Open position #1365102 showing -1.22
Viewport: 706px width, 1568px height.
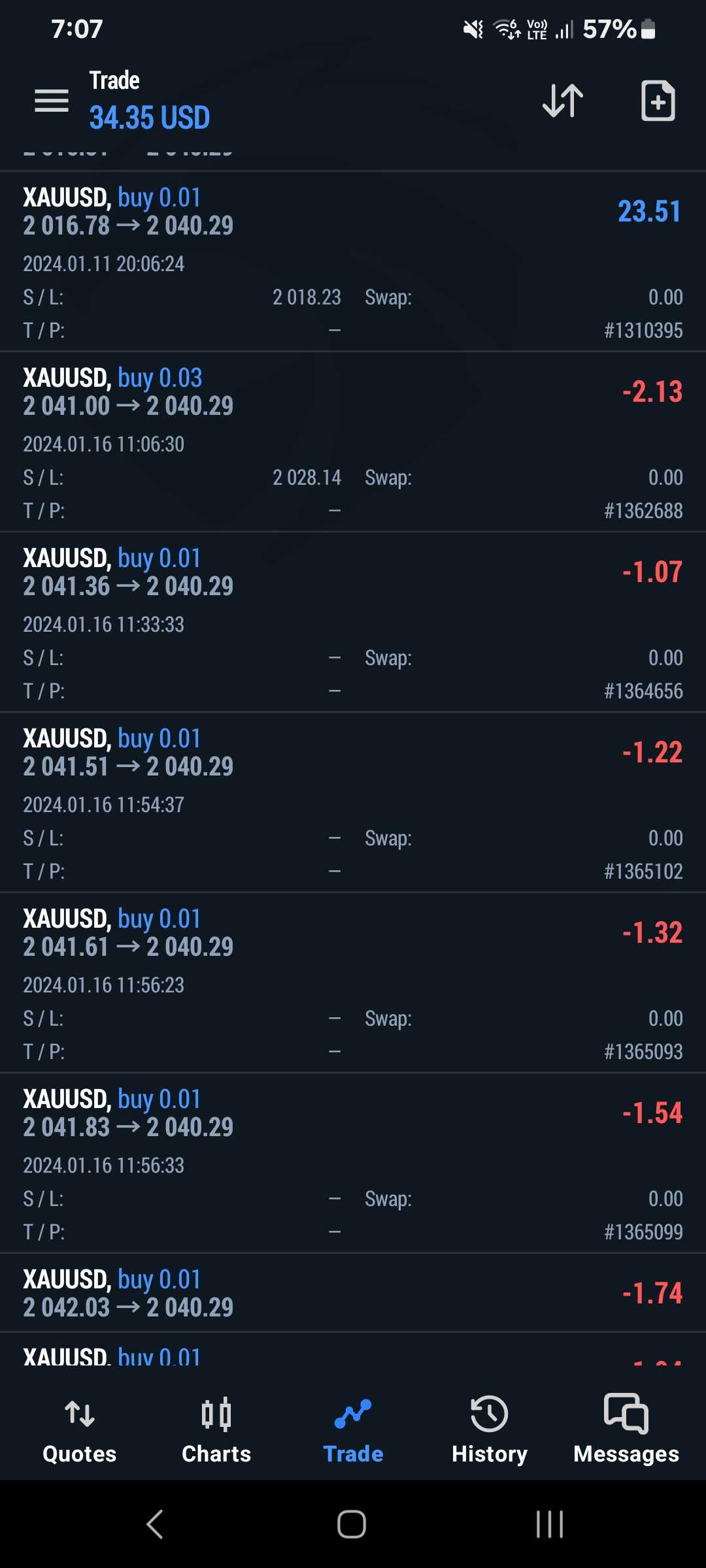click(353, 802)
